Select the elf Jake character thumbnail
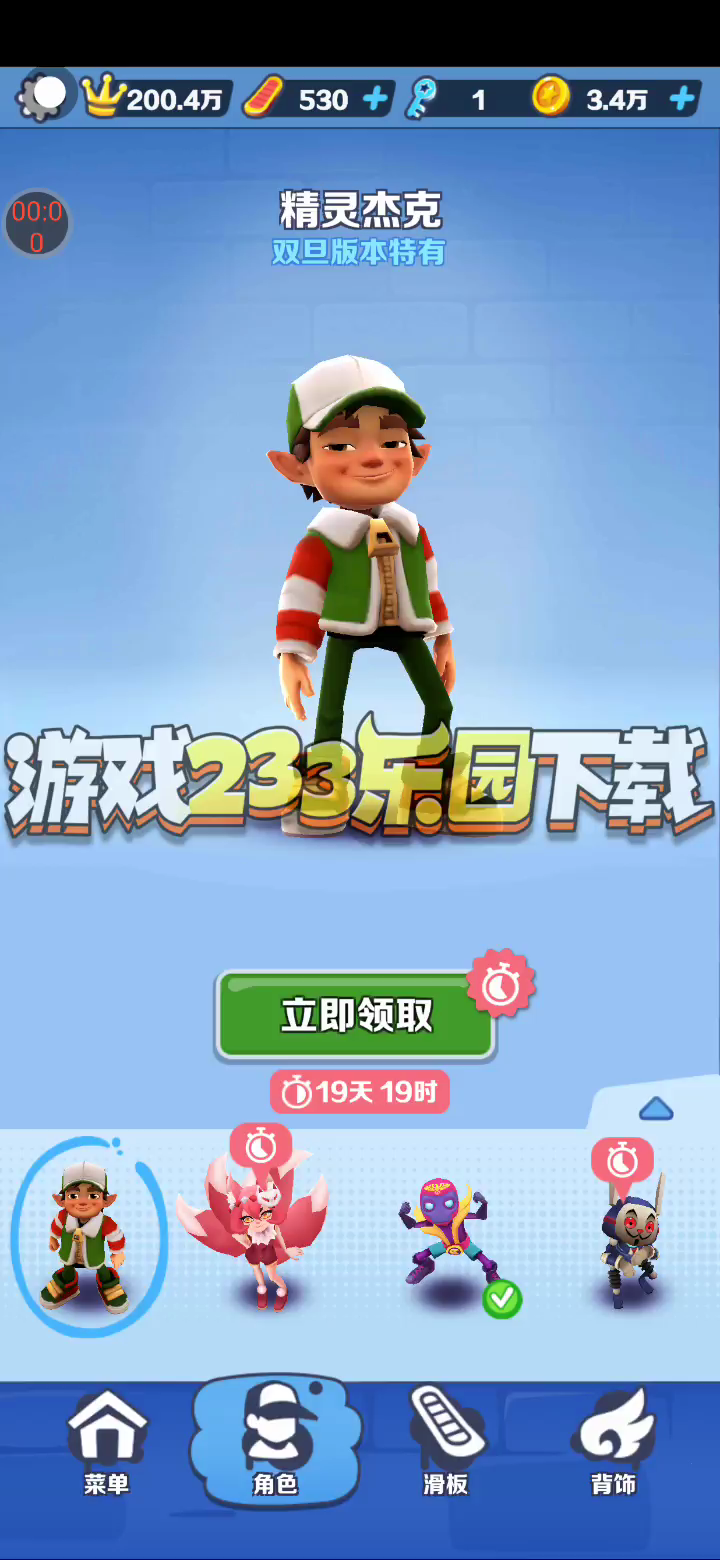Viewport: 720px width, 1560px height. (88, 1236)
